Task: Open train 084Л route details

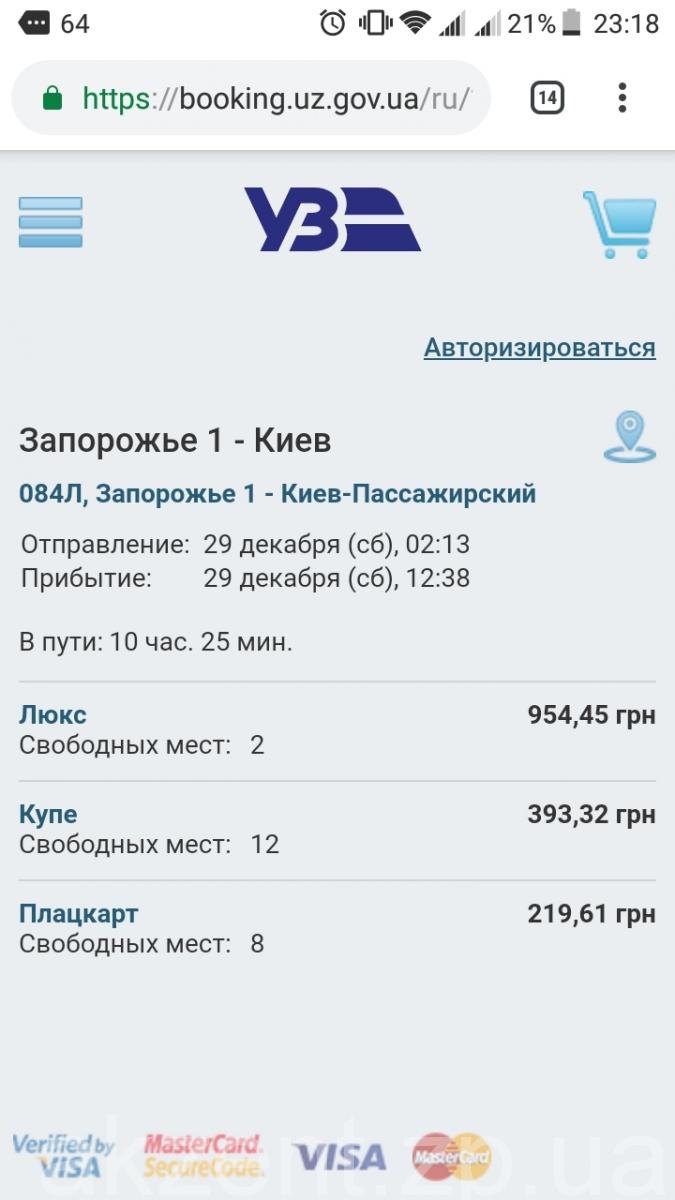Action: pos(277,494)
